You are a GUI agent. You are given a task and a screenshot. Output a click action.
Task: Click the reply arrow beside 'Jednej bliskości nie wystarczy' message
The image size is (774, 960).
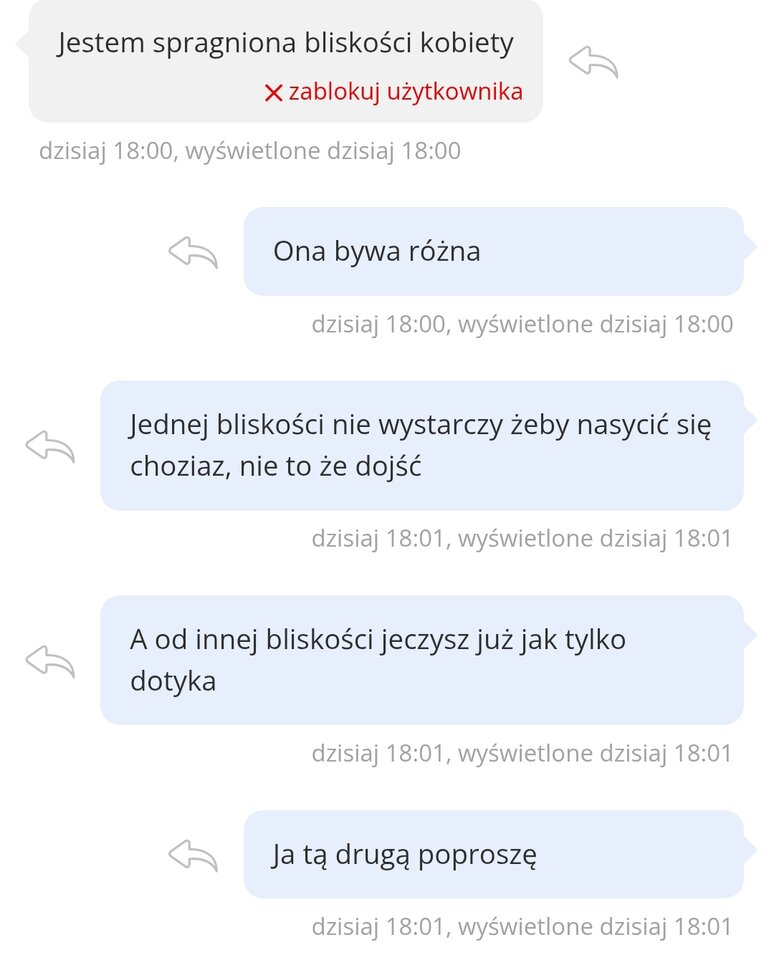tap(48, 447)
